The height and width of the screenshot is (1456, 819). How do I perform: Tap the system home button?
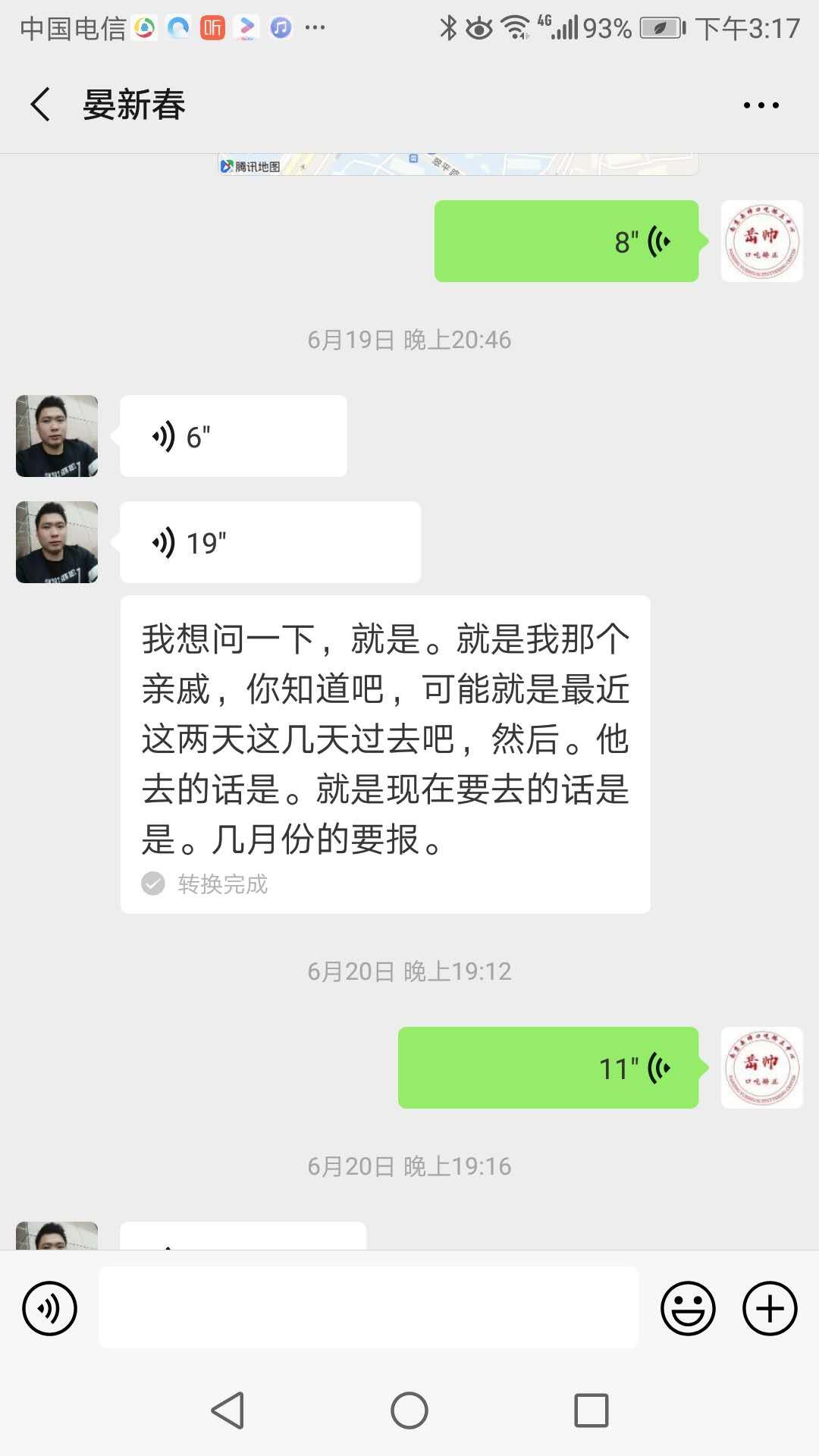(x=409, y=1410)
